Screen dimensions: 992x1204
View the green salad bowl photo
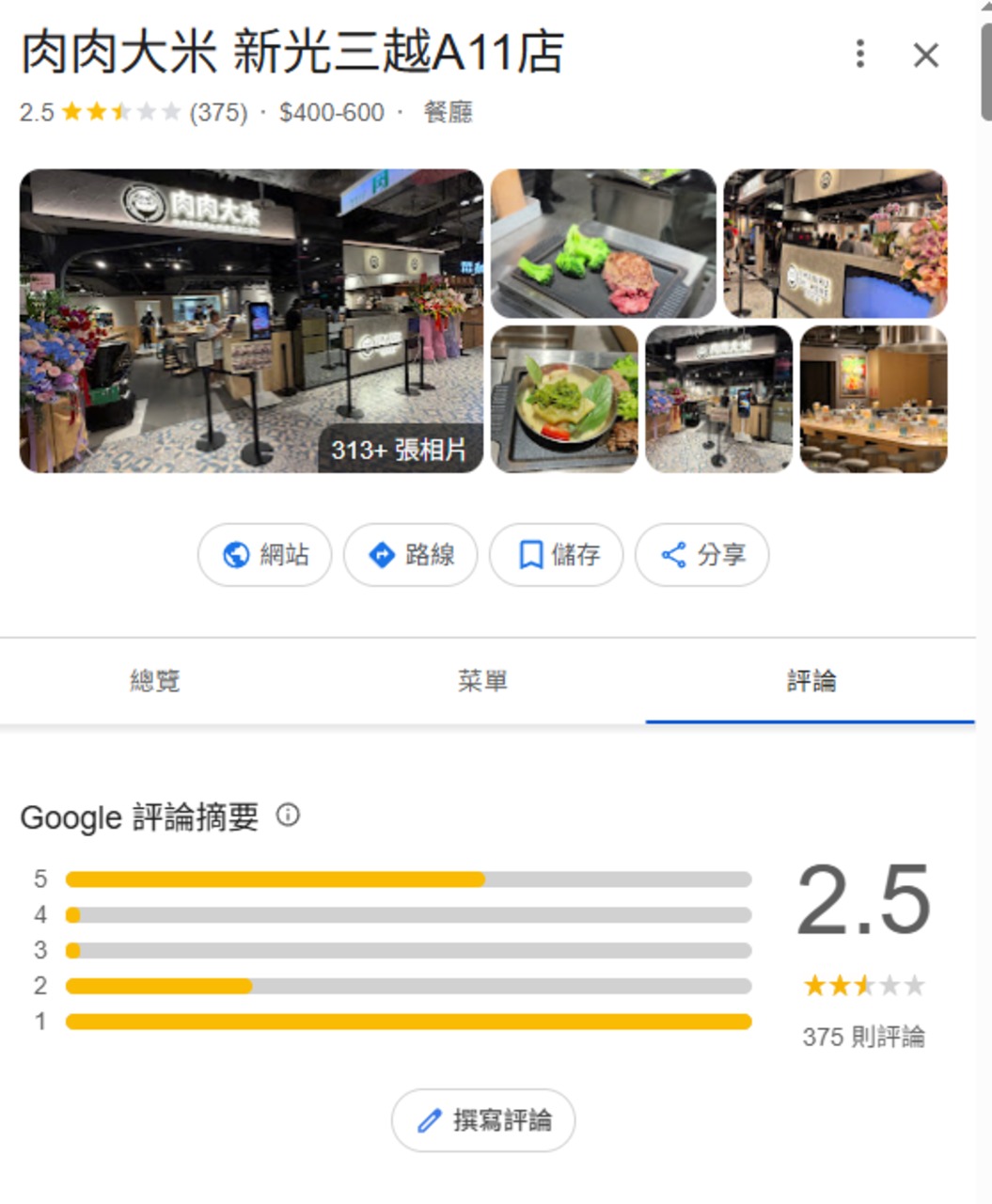pos(564,399)
